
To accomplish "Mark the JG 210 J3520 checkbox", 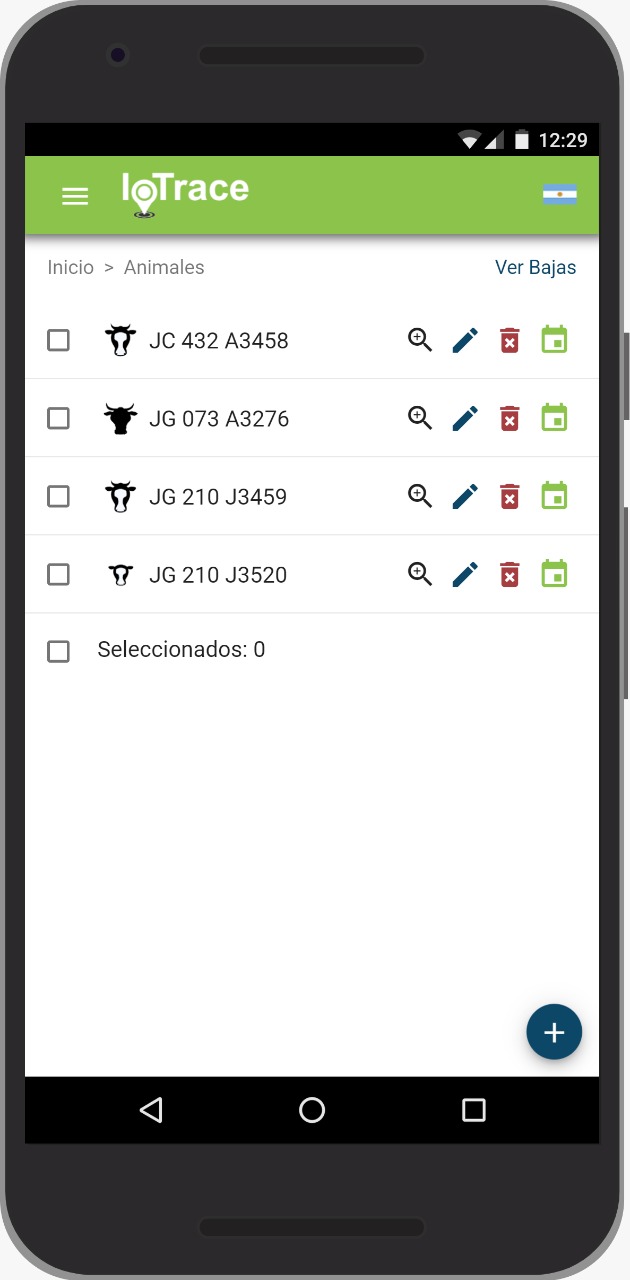I will point(59,574).
